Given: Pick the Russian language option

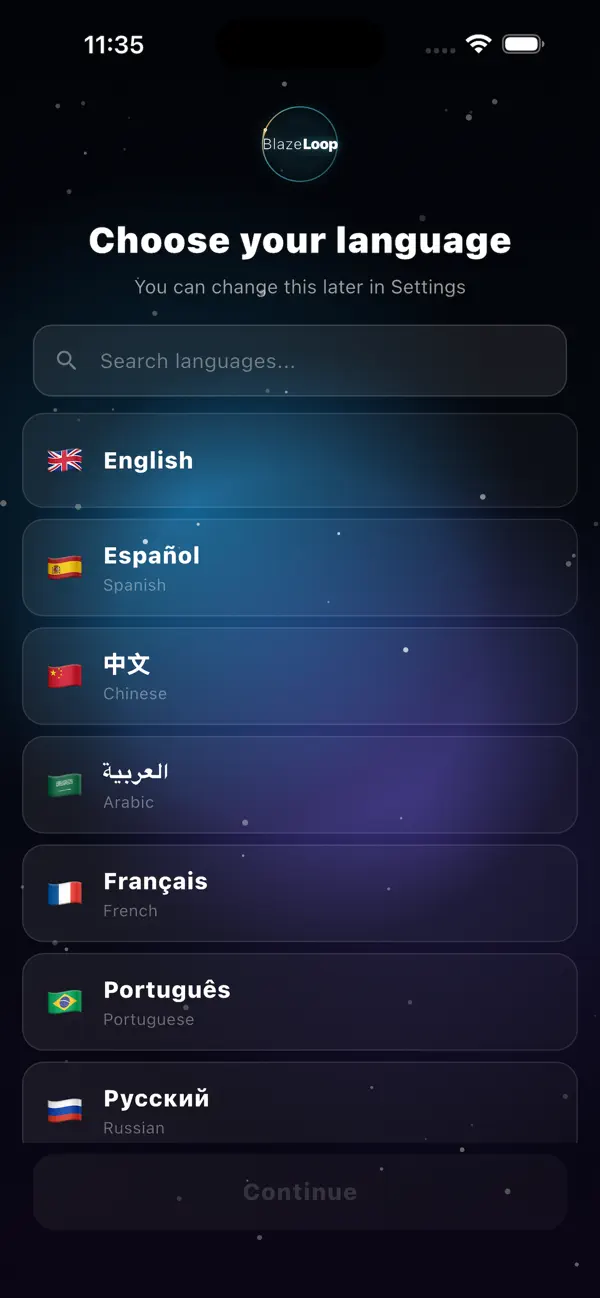Looking at the screenshot, I should (300, 1103).
